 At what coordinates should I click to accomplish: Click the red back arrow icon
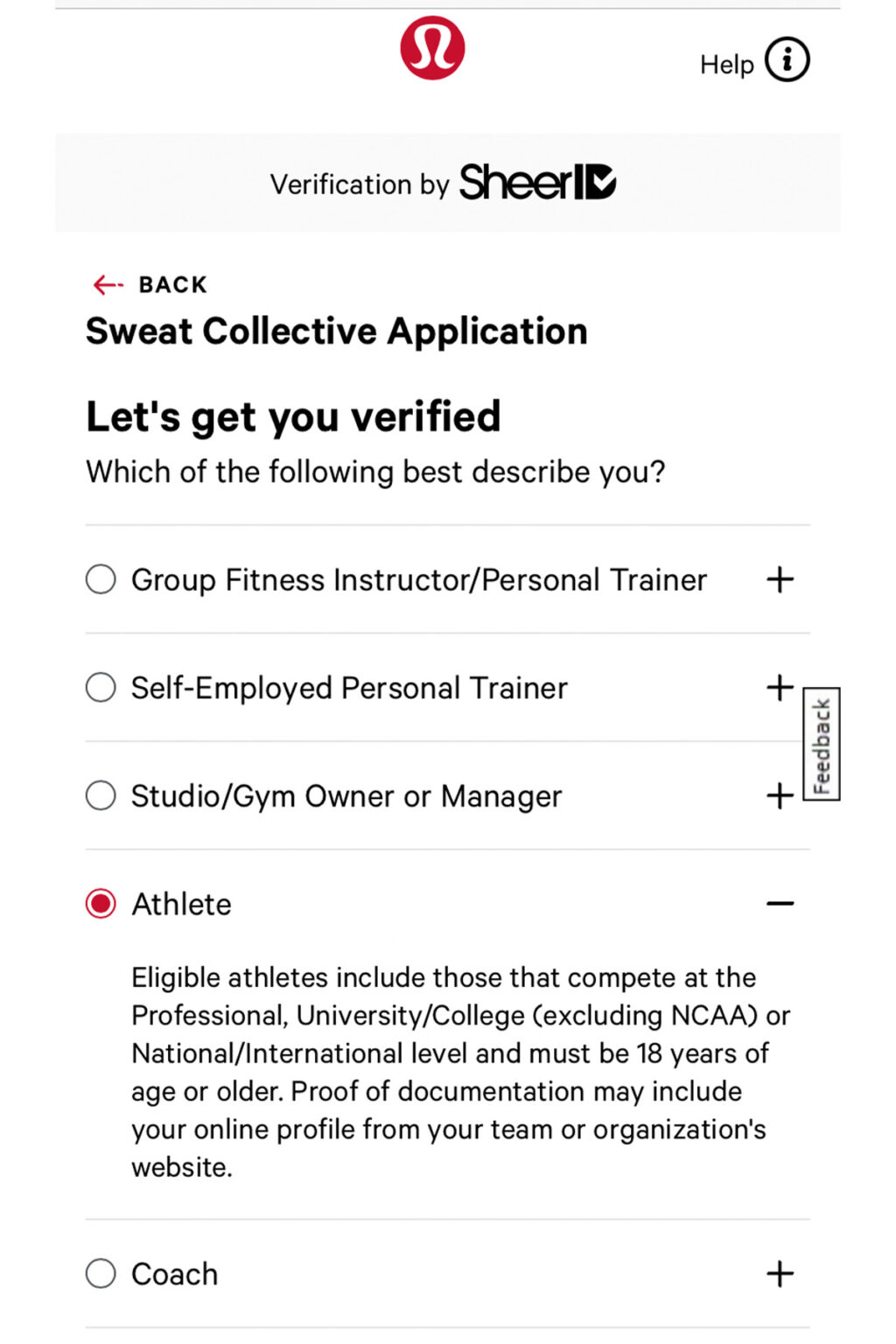106,283
